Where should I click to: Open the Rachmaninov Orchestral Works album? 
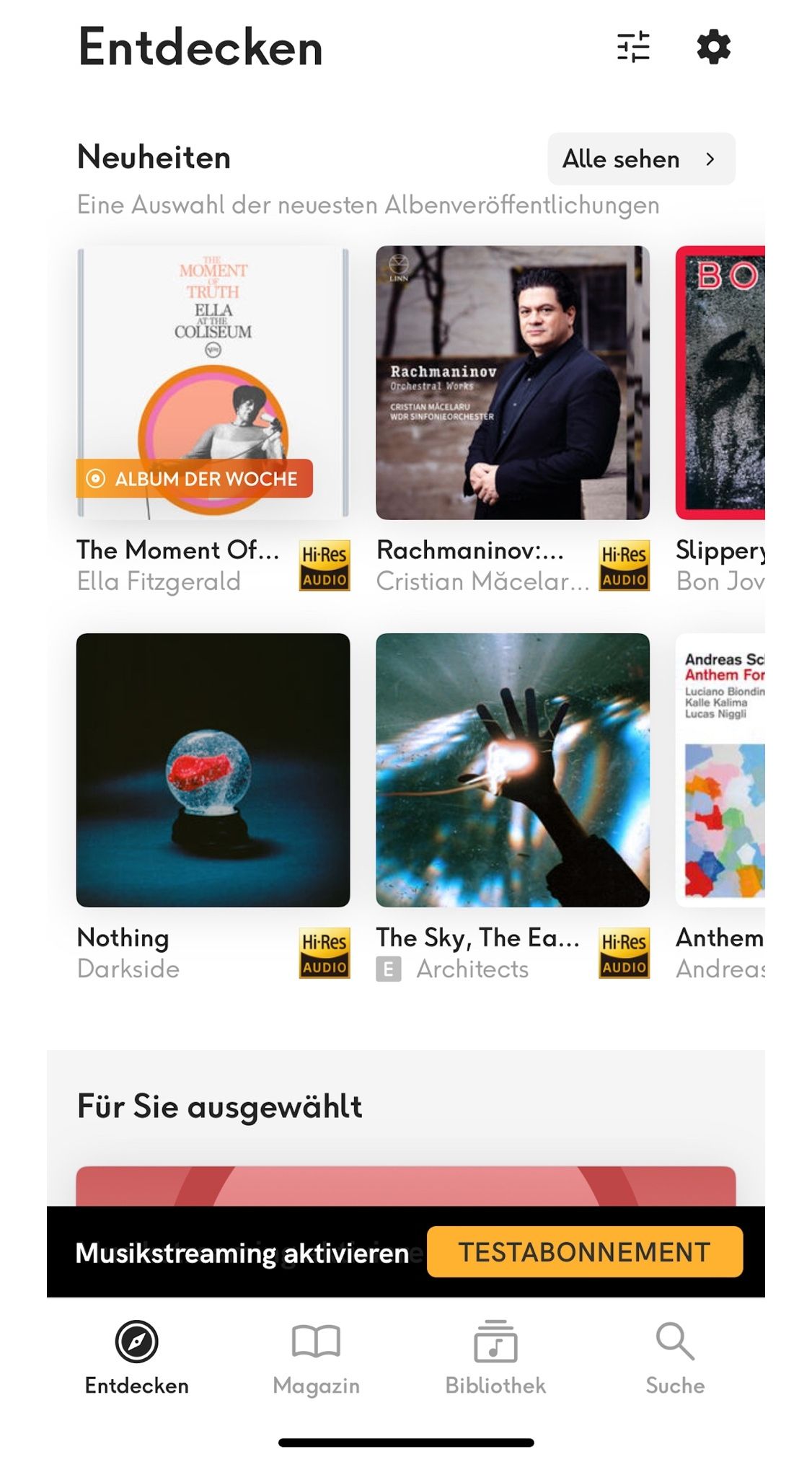point(512,383)
